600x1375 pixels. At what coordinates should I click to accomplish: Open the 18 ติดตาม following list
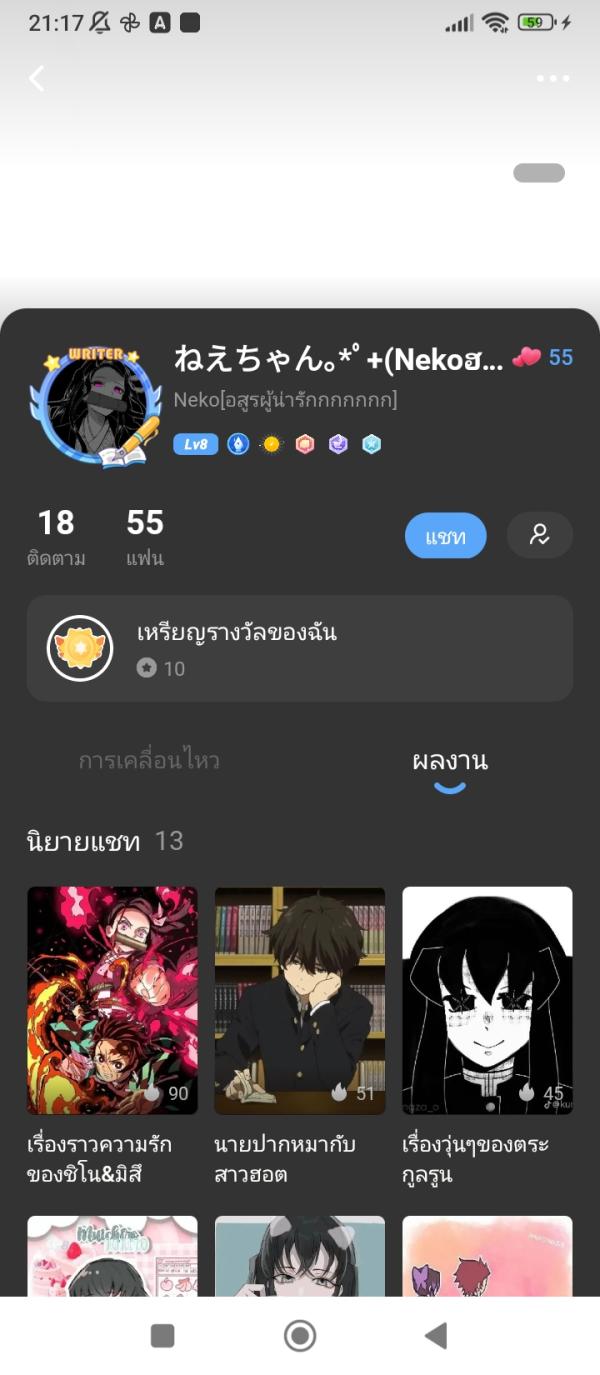click(x=56, y=536)
